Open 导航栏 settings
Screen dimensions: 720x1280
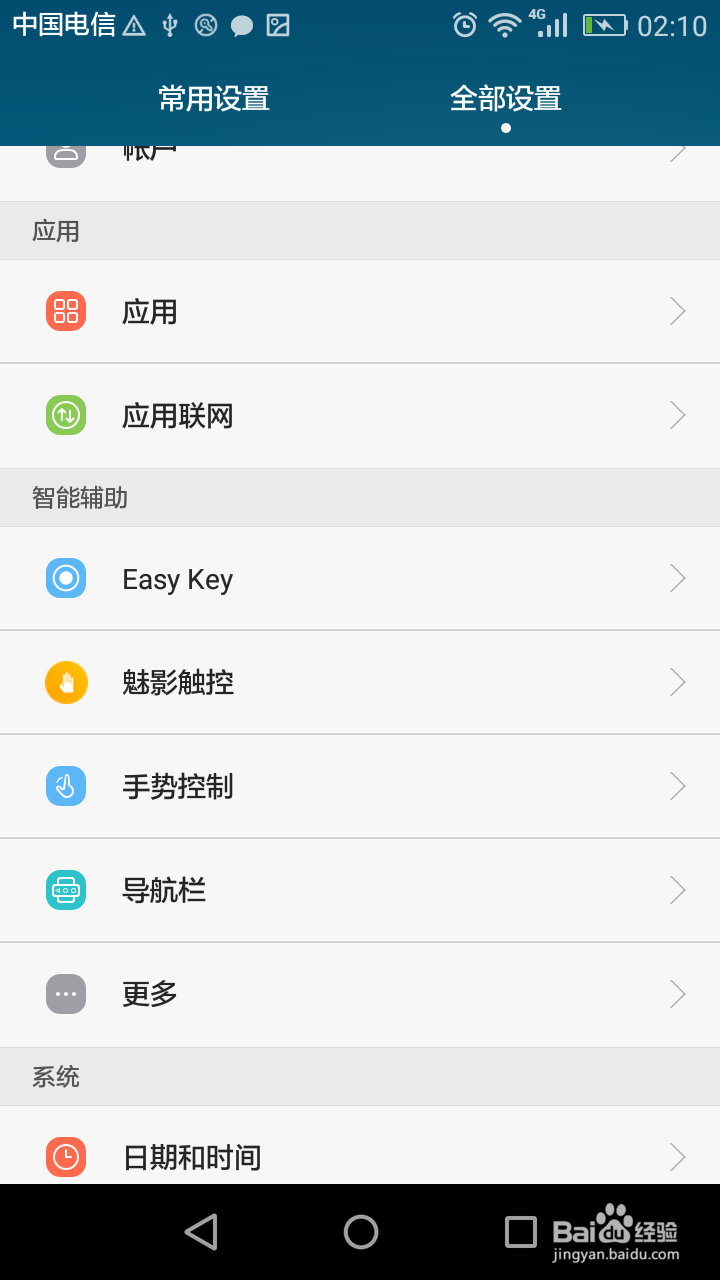(360, 891)
